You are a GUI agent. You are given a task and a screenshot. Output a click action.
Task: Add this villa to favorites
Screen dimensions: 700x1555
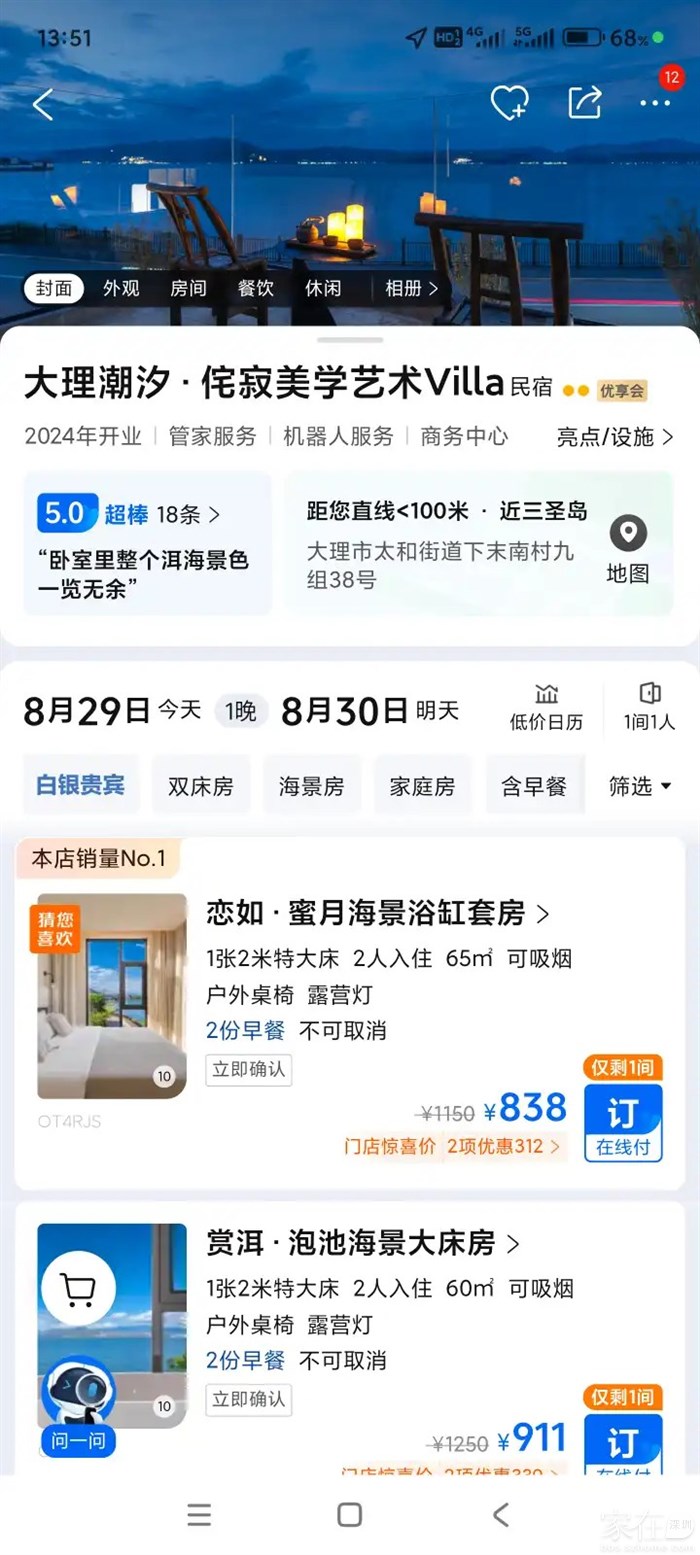point(509,103)
